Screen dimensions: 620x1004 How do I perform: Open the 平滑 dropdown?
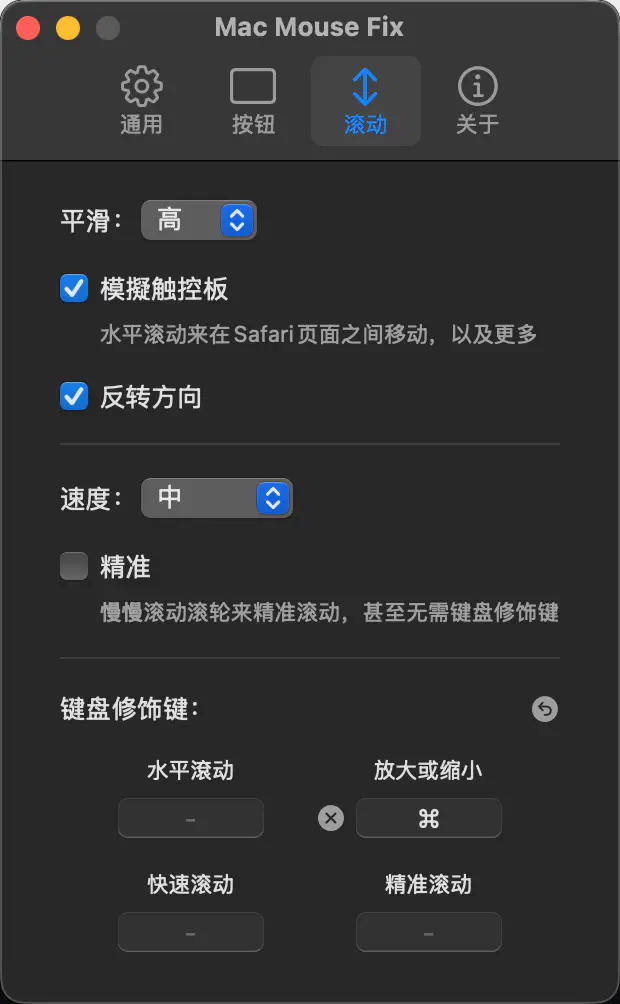[199, 220]
